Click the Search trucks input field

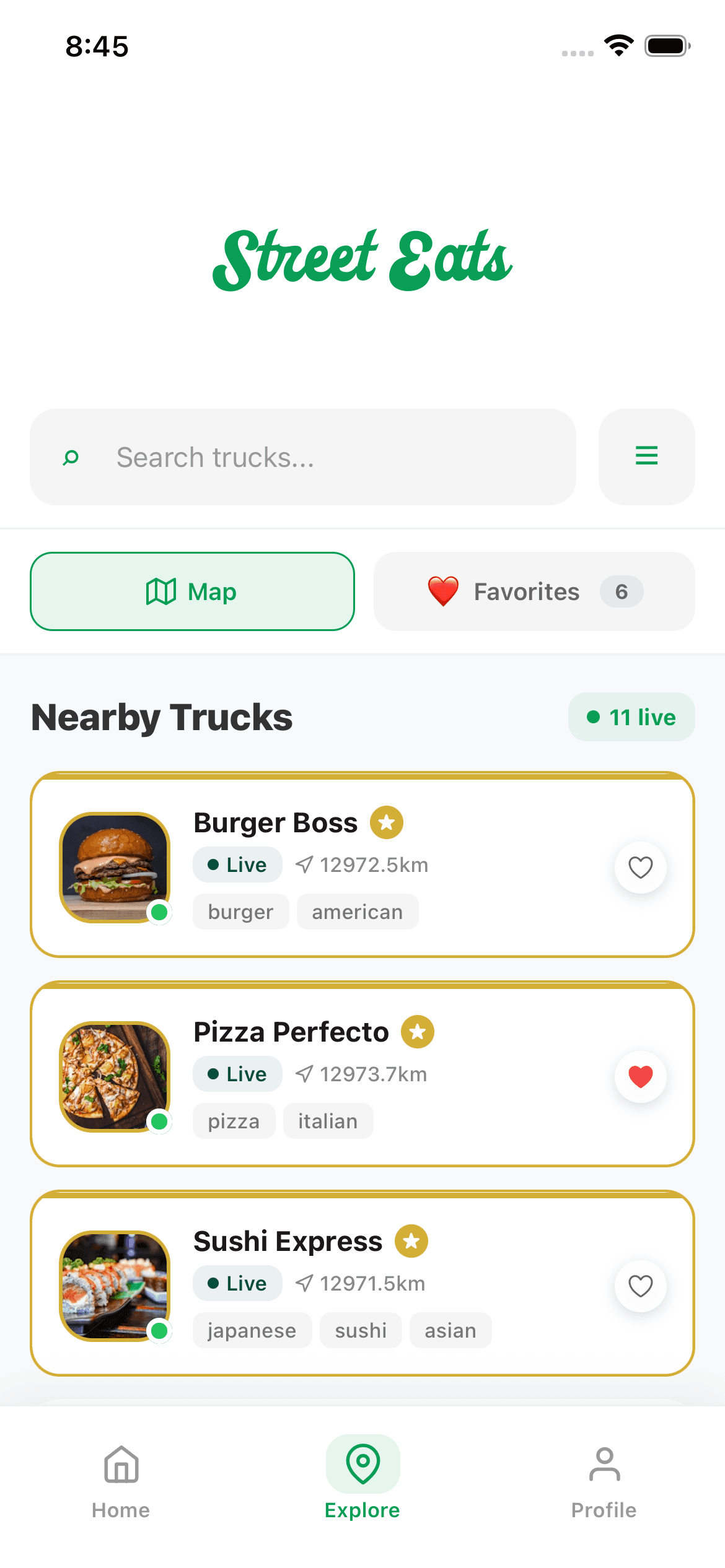[x=303, y=456]
